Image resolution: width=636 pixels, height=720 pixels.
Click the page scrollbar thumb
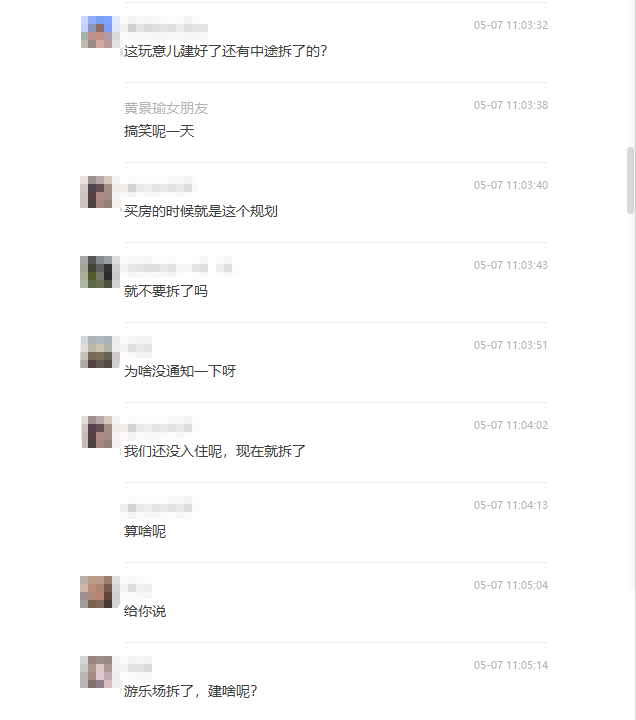[630, 180]
